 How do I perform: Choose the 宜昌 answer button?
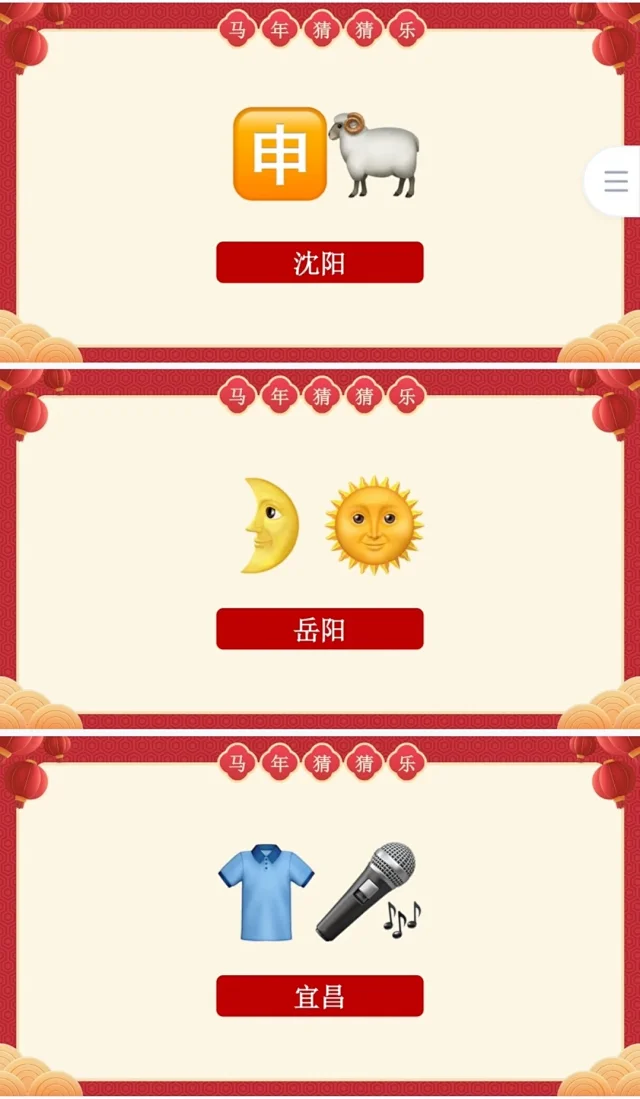click(x=319, y=996)
